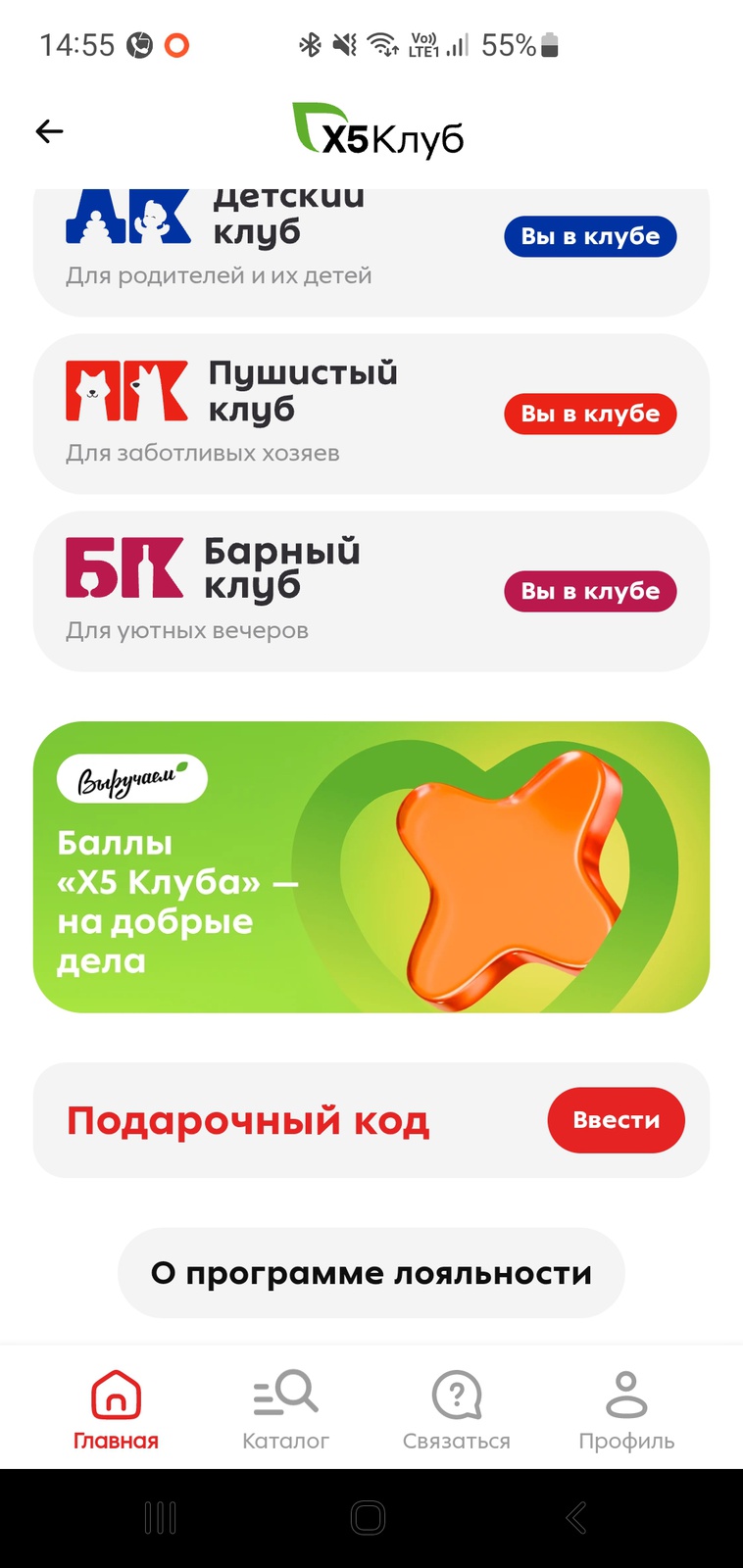Go back using the top arrow
The image size is (743, 1568).
point(49,131)
